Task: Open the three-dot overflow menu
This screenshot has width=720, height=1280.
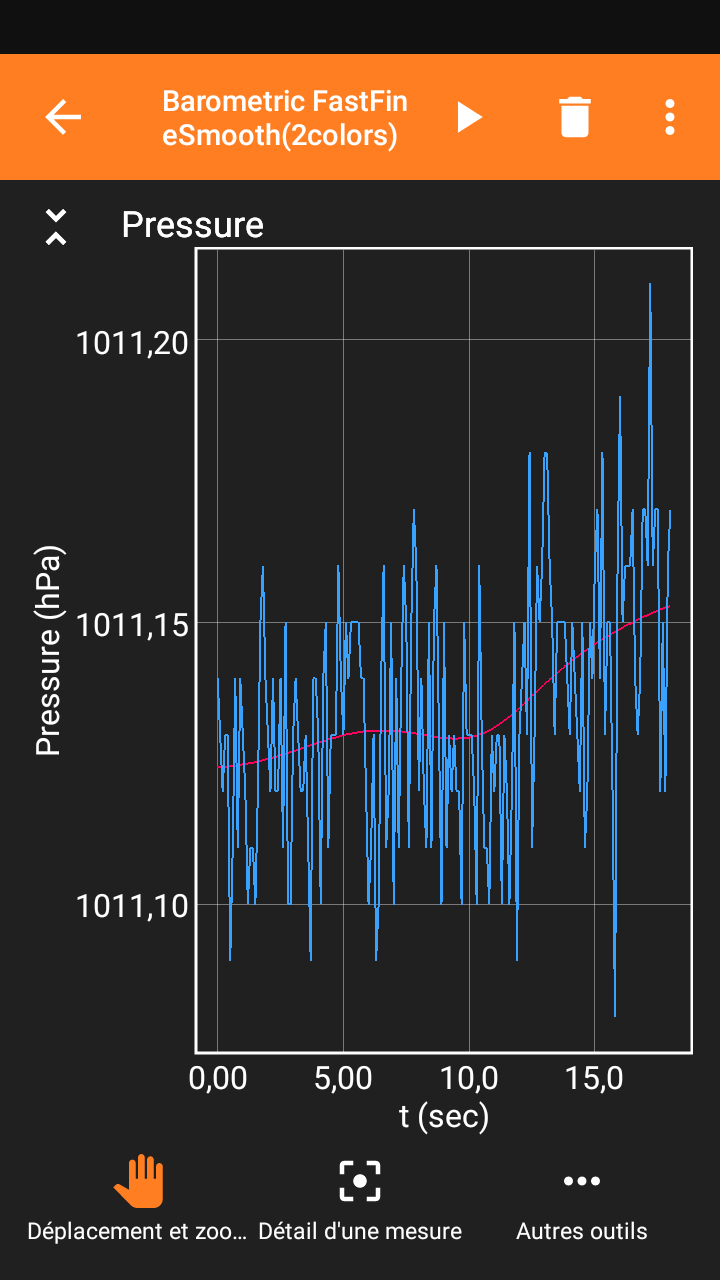Action: pyautogui.click(x=670, y=117)
